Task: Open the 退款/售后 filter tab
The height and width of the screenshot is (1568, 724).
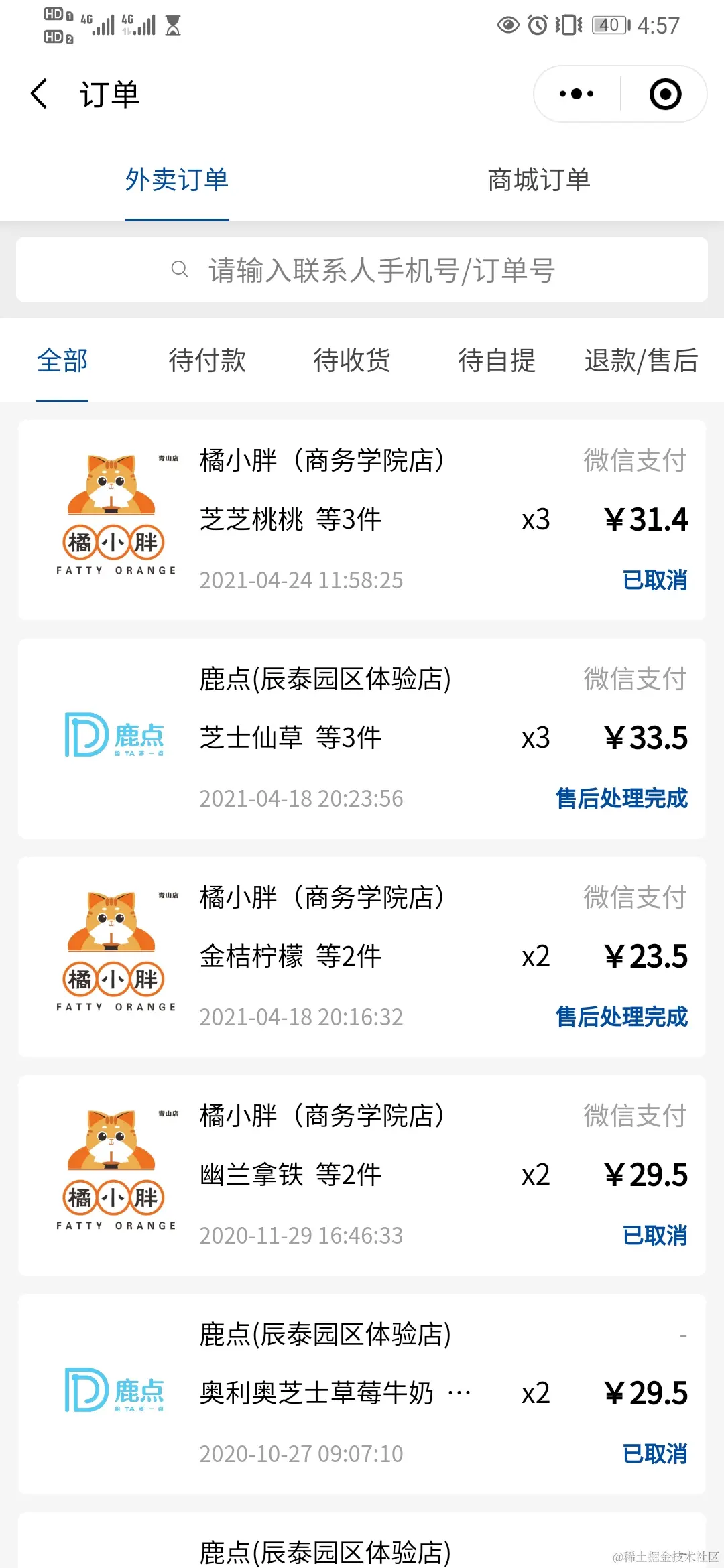Action: 641,361
